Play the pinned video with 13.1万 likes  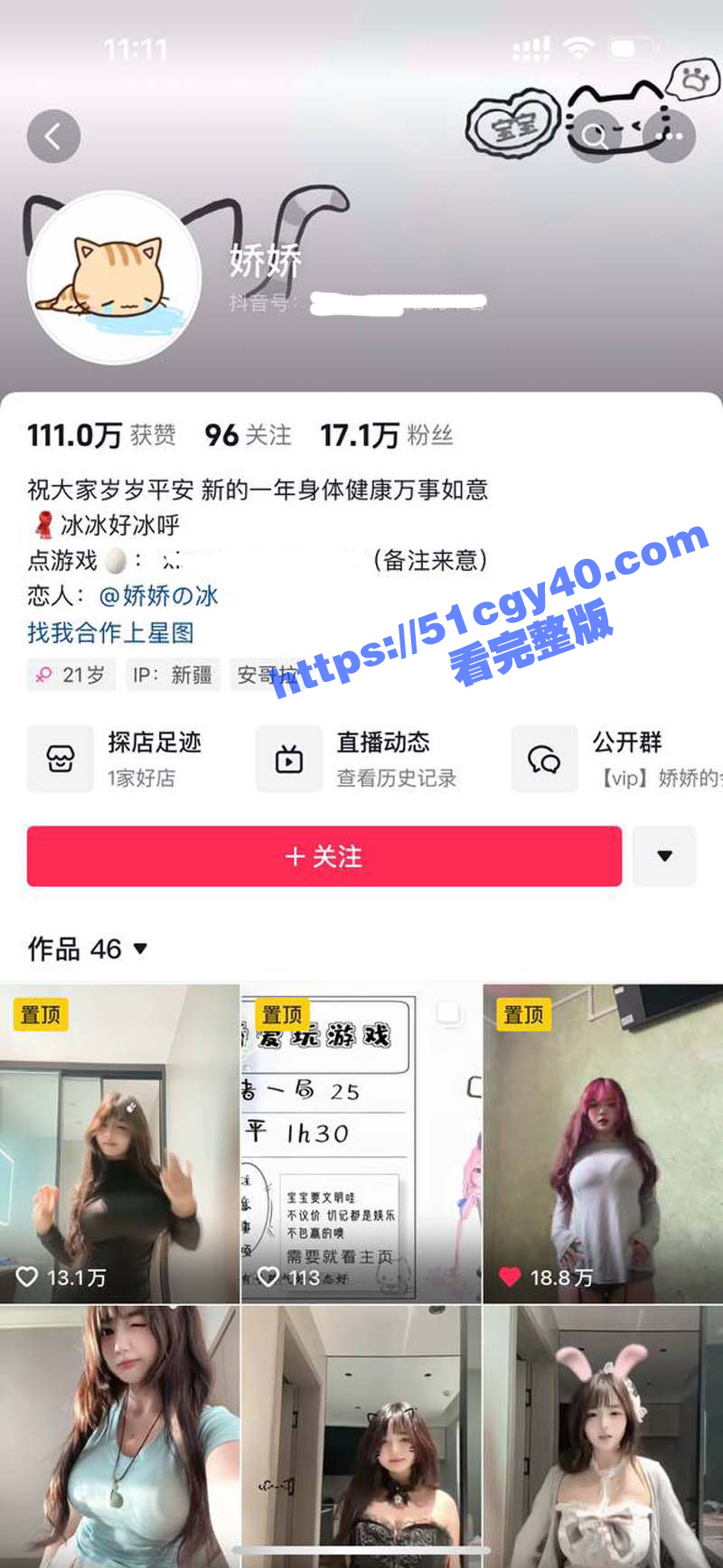pos(119,1143)
